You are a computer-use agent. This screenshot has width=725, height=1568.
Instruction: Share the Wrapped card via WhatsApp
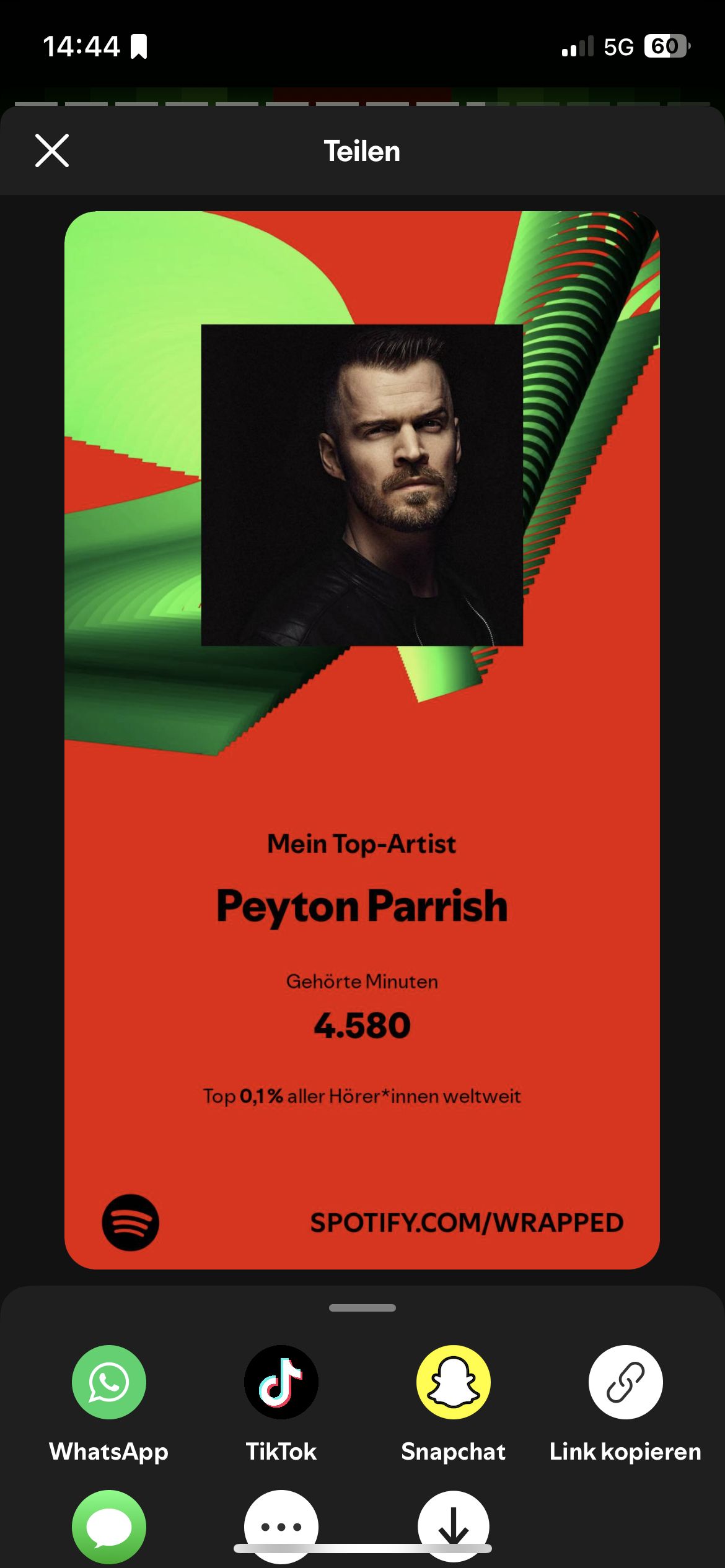(109, 1382)
